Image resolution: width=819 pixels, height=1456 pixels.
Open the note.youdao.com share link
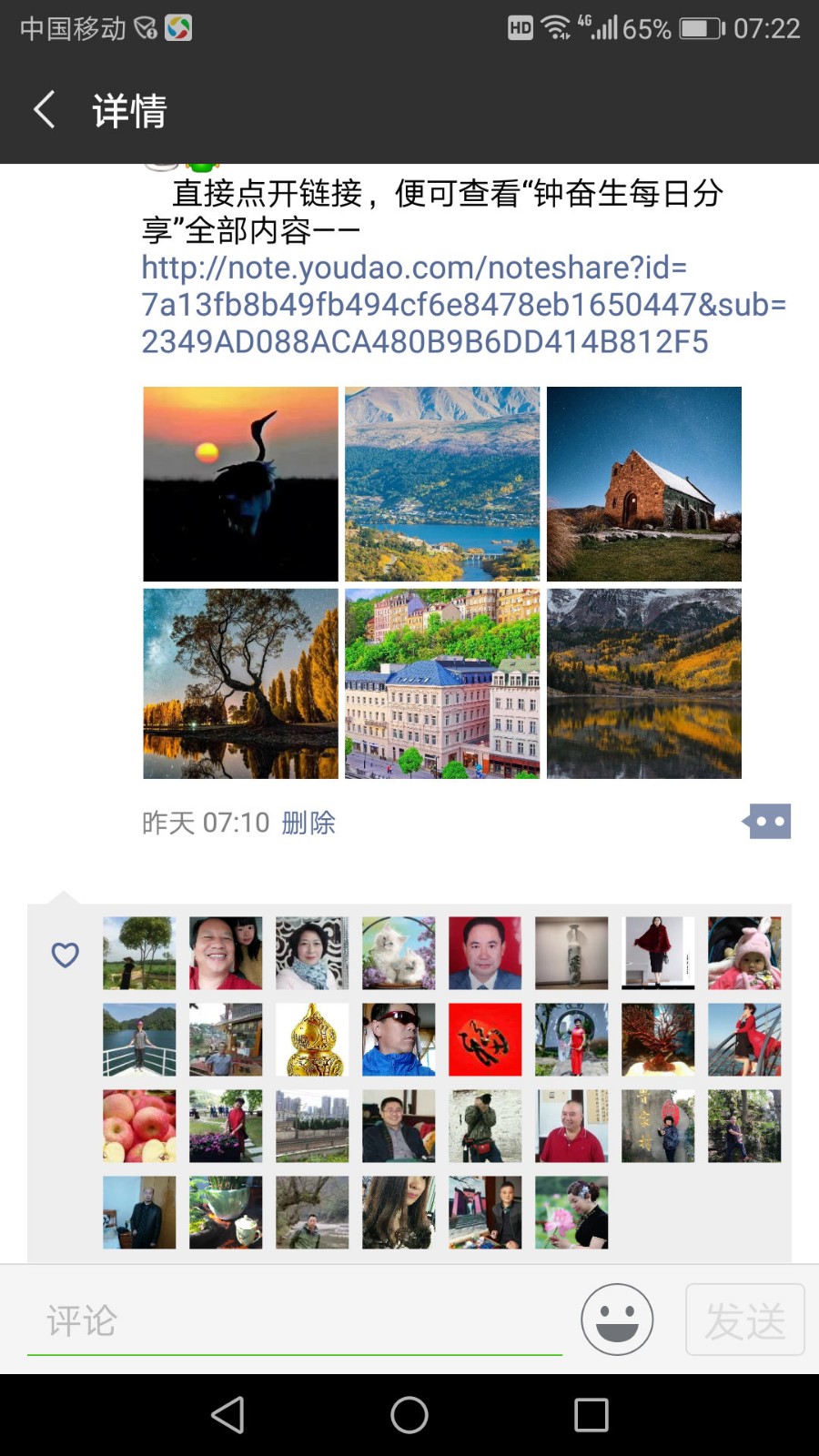tap(462, 305)
